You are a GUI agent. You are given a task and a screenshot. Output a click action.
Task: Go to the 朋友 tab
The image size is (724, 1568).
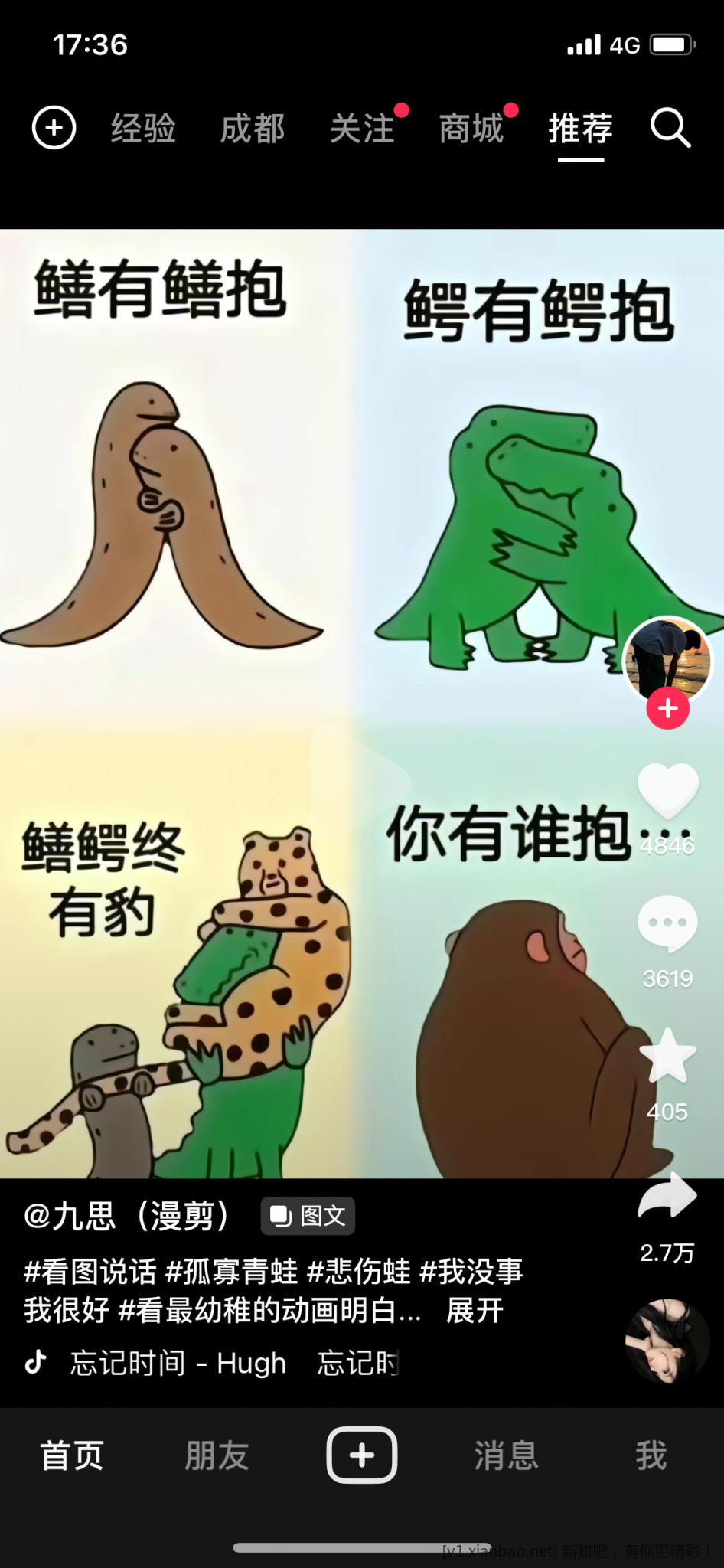[217, 1455]
